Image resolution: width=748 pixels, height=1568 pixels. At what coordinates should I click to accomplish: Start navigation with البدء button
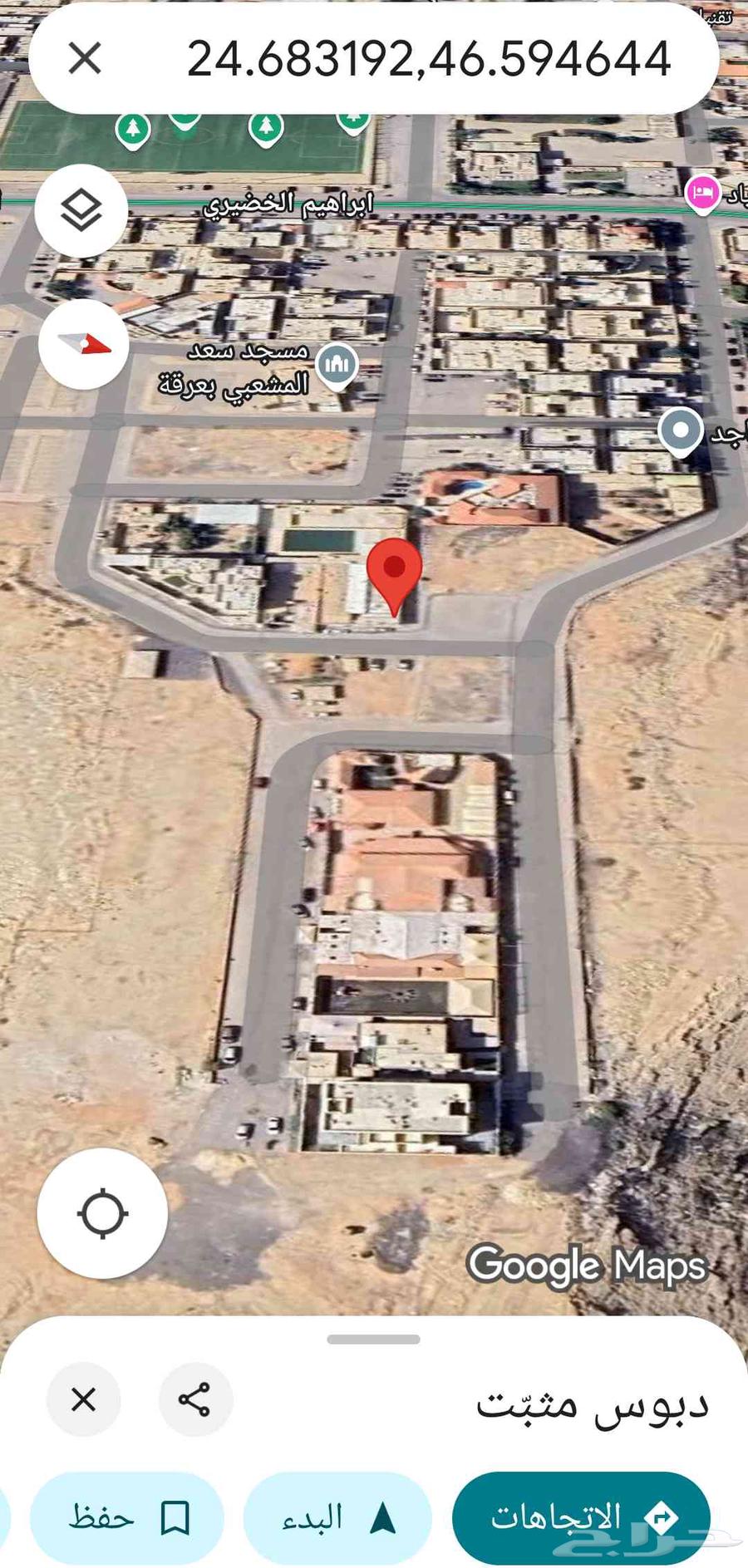(337, 1517)
